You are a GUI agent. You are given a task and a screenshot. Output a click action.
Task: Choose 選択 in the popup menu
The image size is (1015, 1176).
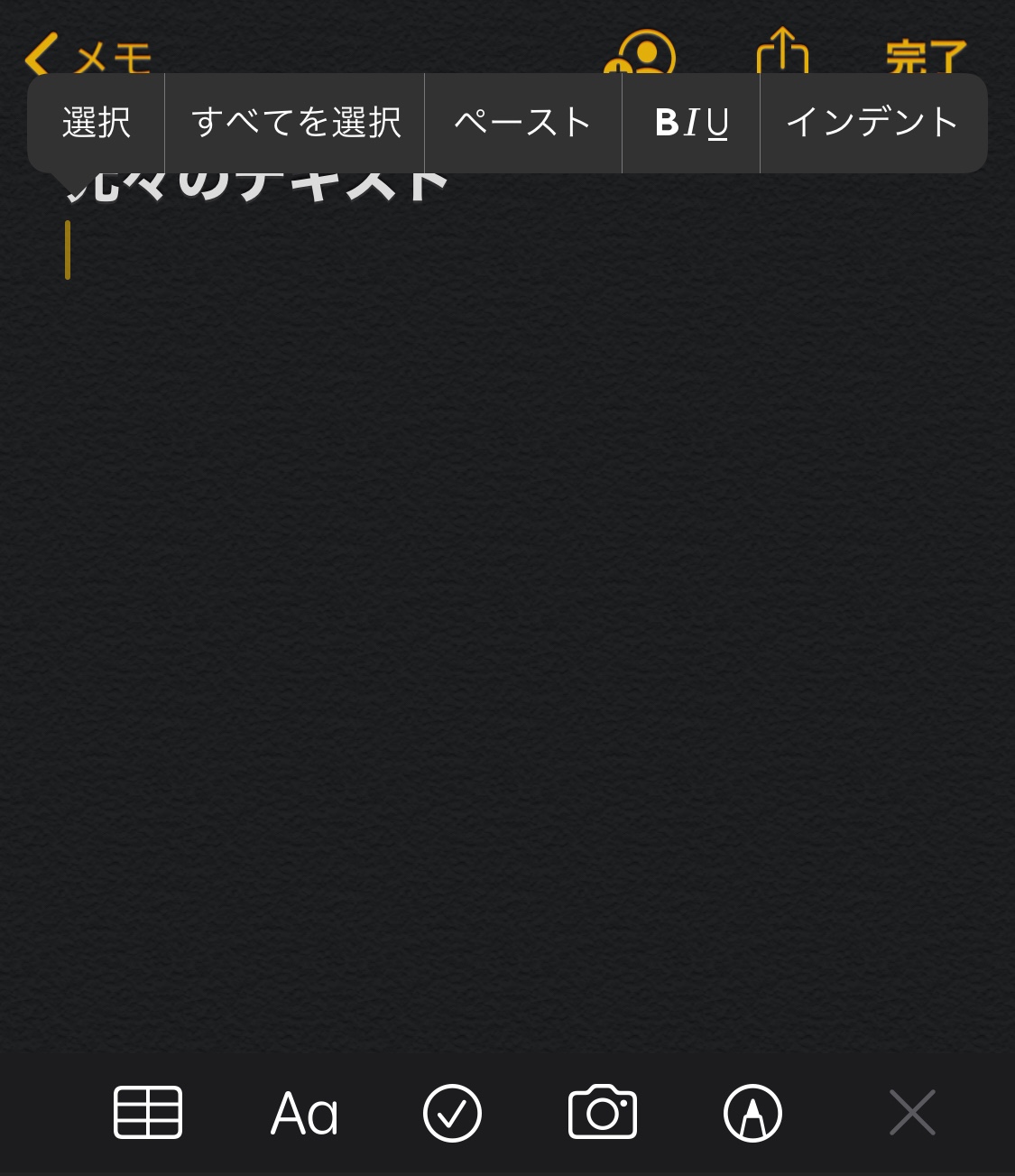click(97, 123)
